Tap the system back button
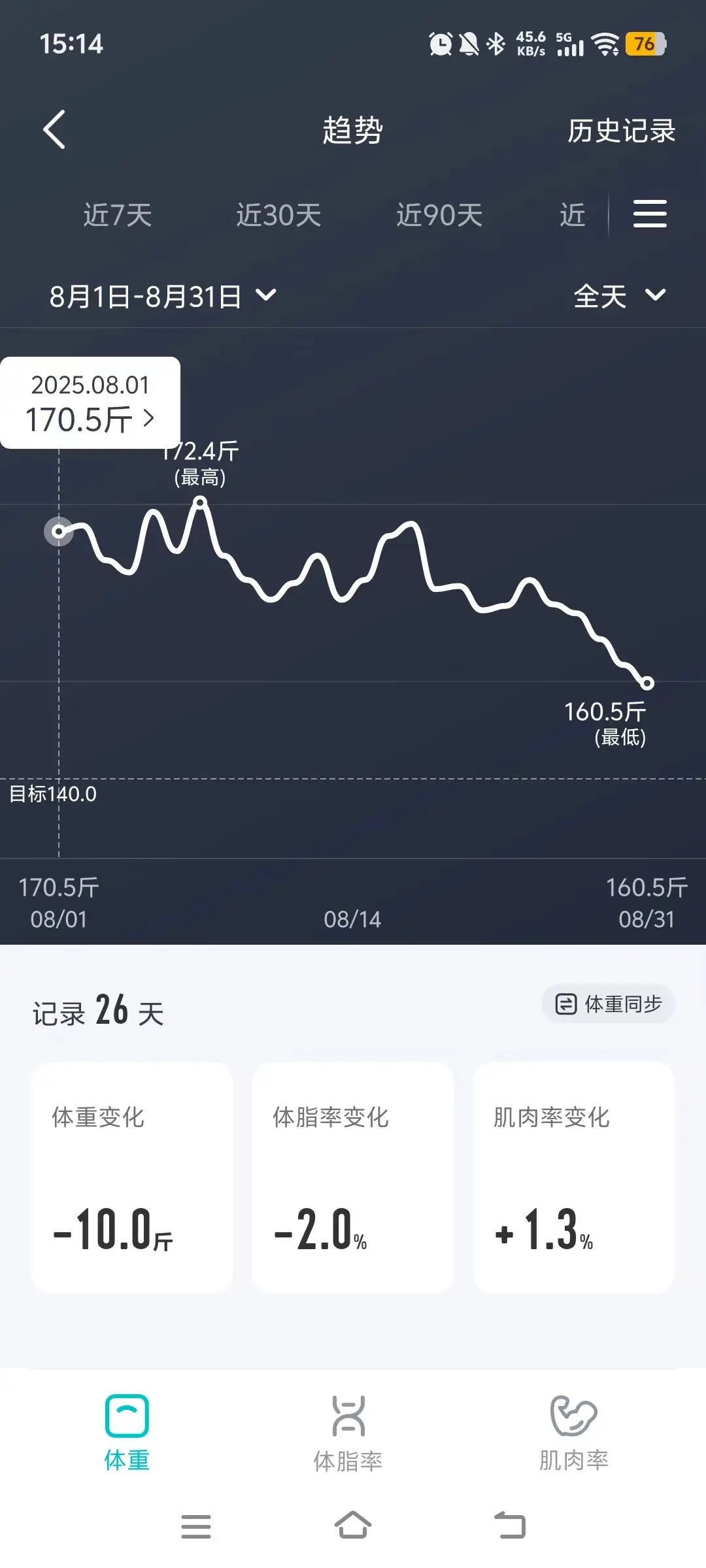This screenshot has height=1568, width=706. click(x=510, y=1526)
